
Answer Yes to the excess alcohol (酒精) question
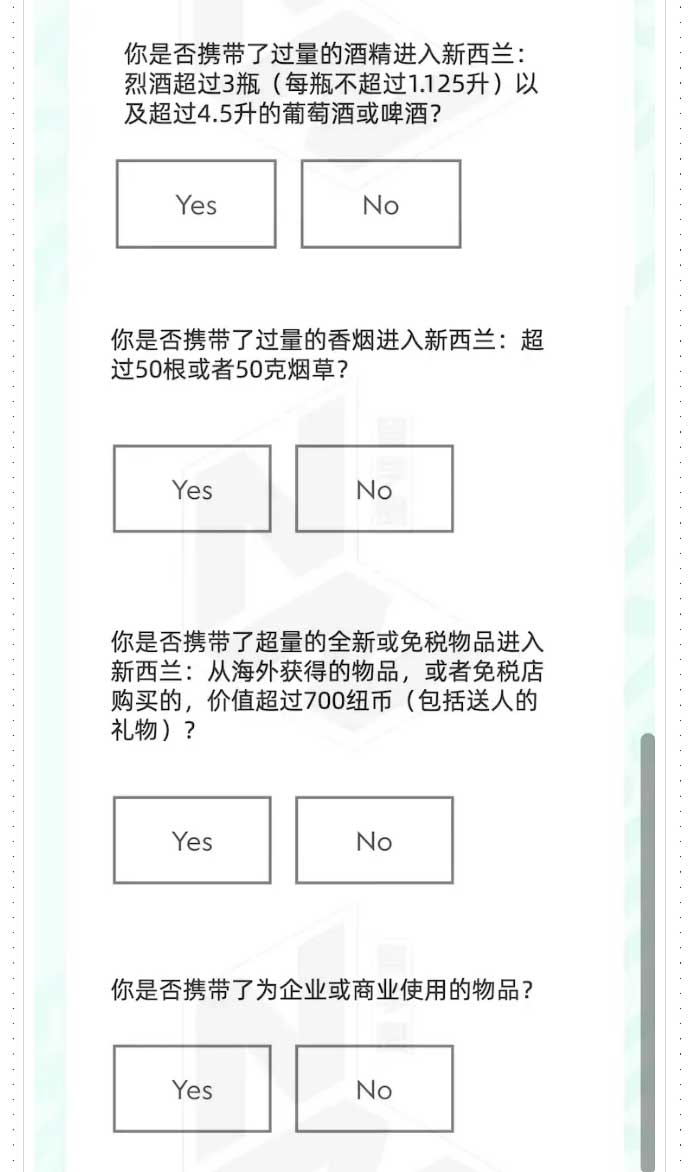click(x=196, y=204)
